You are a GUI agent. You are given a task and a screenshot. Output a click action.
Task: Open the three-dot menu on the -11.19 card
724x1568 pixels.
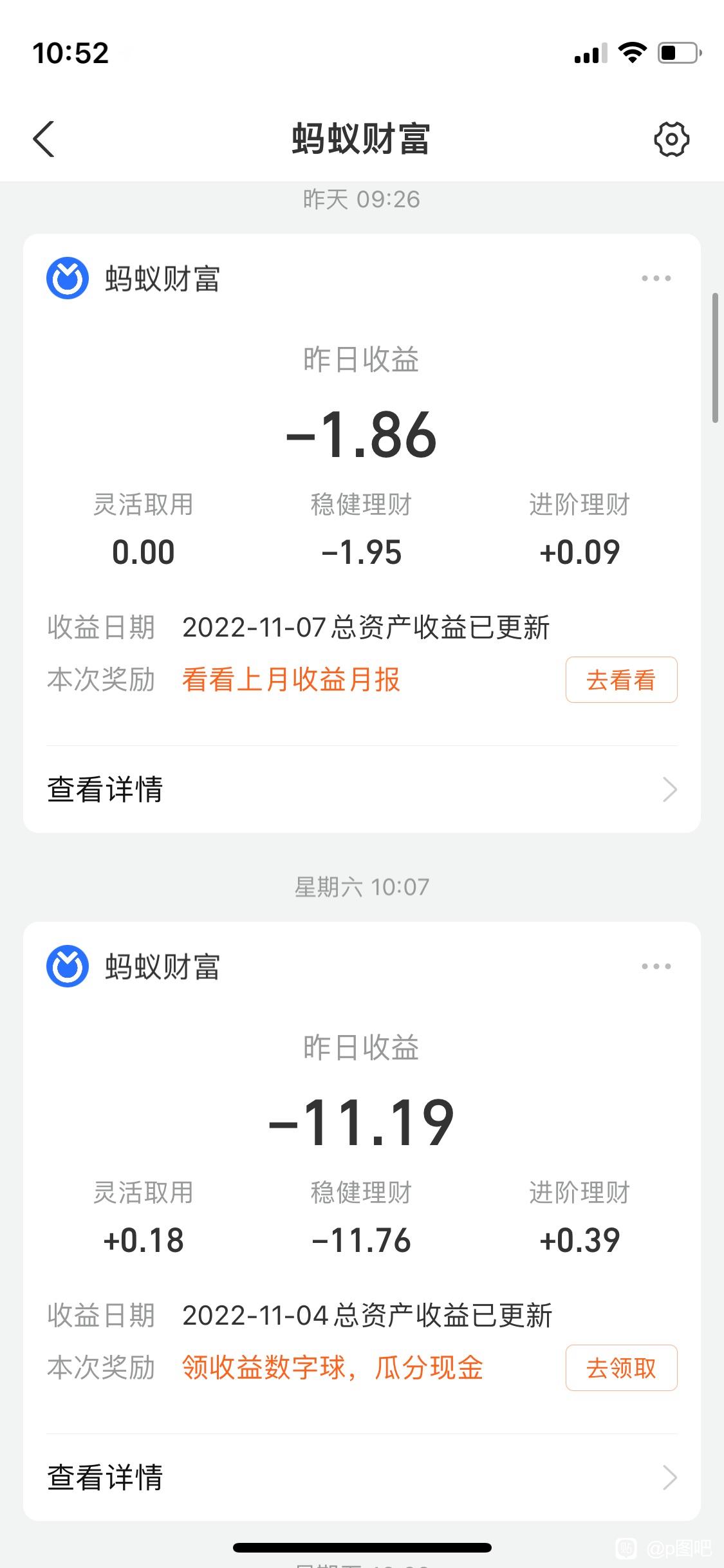tap(656, 966)
